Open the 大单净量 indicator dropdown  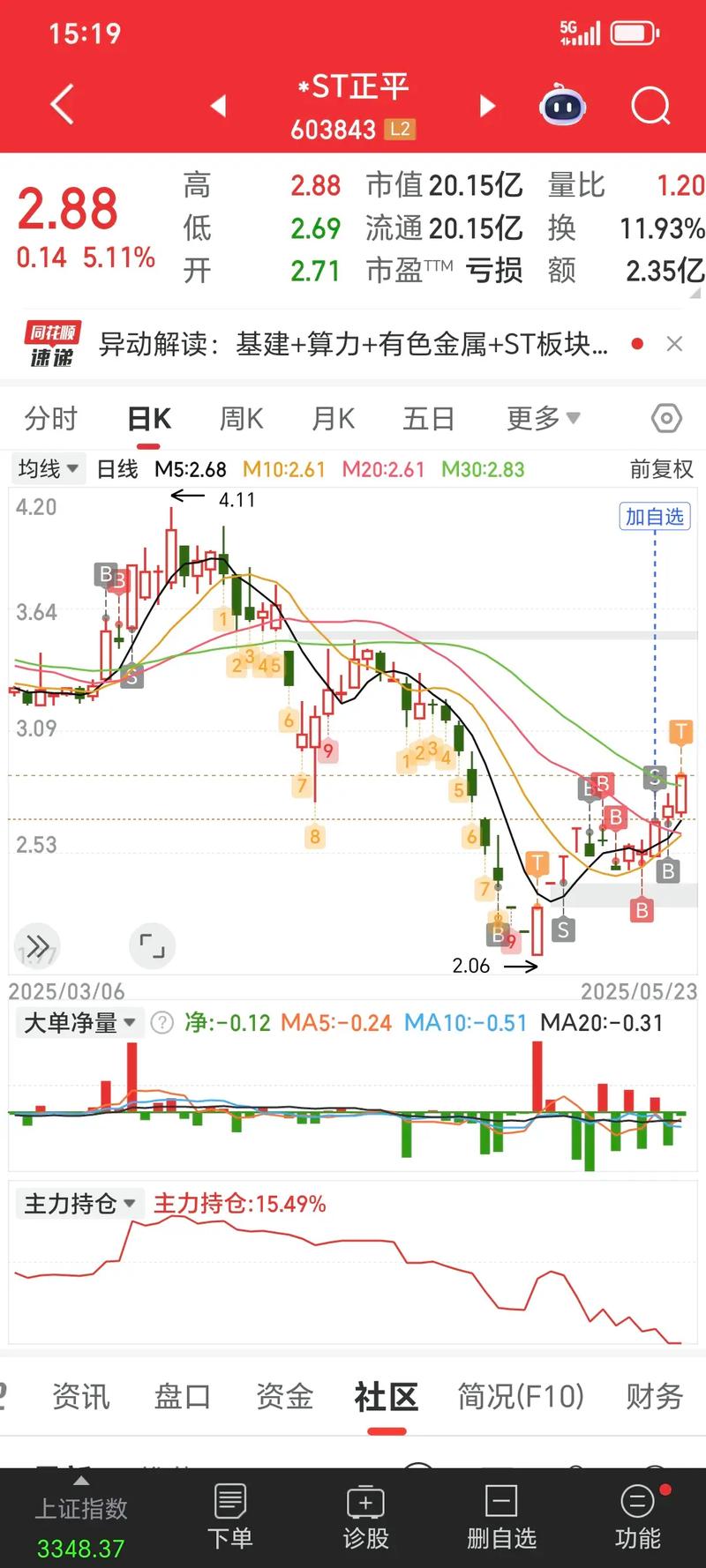[79, 1022]
